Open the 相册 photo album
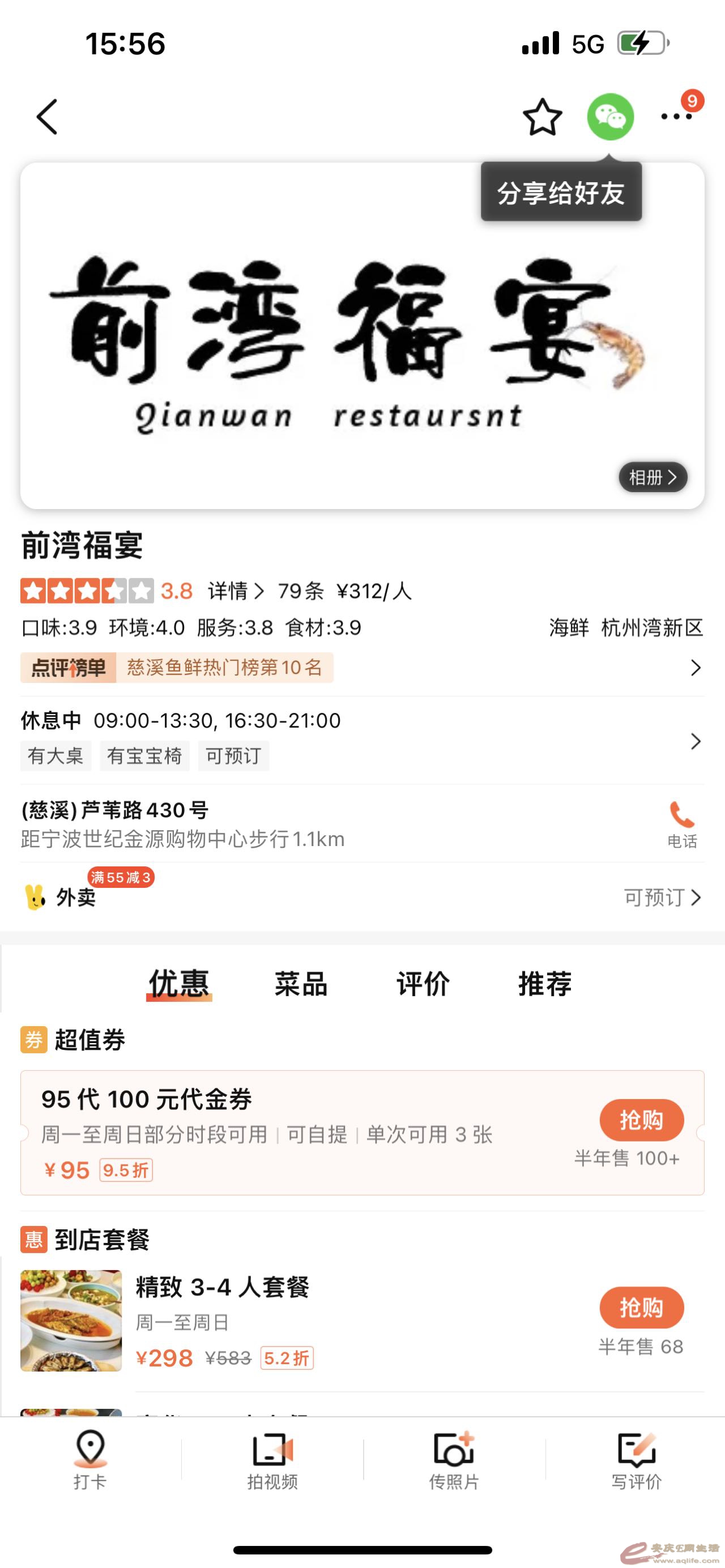 [x=652, y=477]
